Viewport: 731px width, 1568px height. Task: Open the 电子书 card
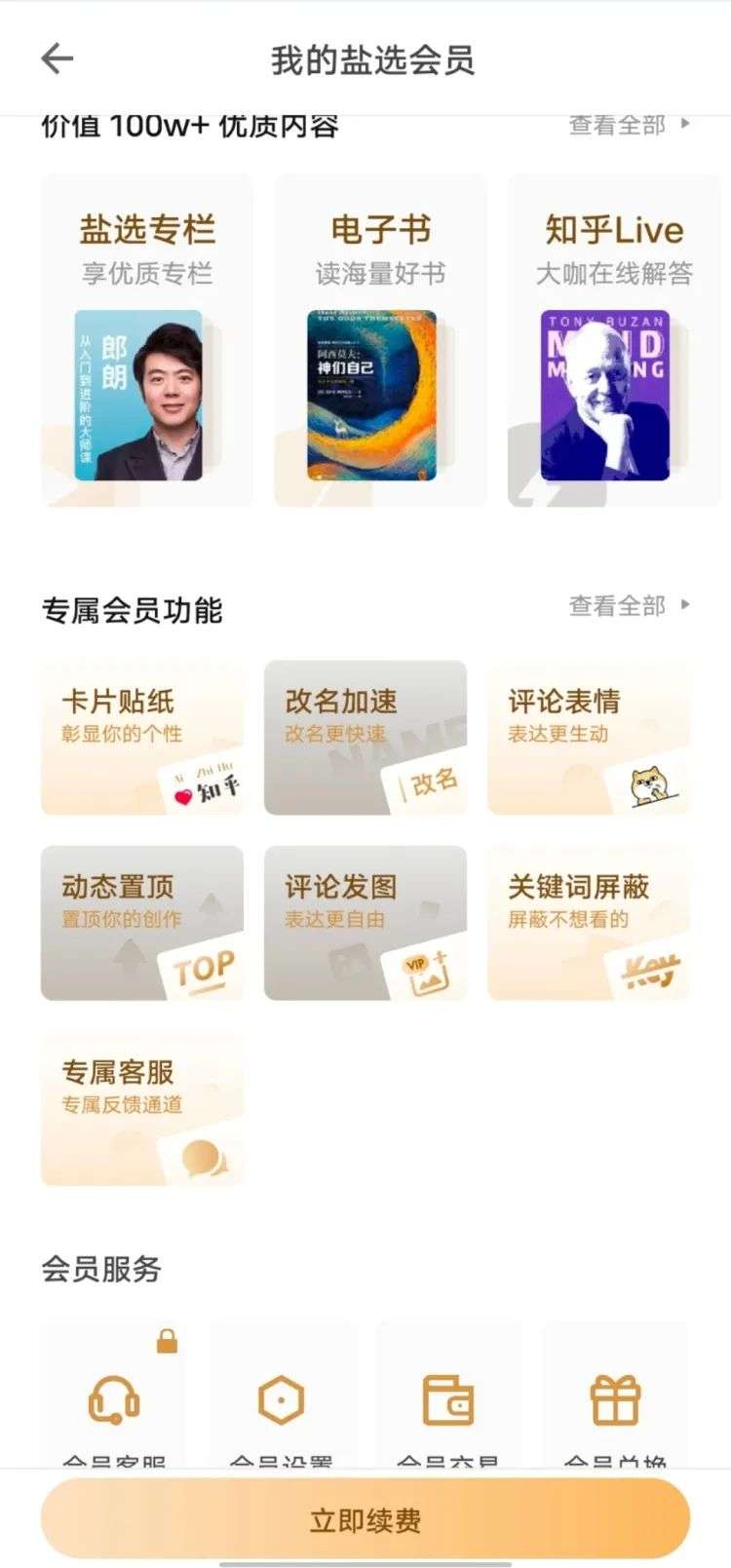click(380, 340)
